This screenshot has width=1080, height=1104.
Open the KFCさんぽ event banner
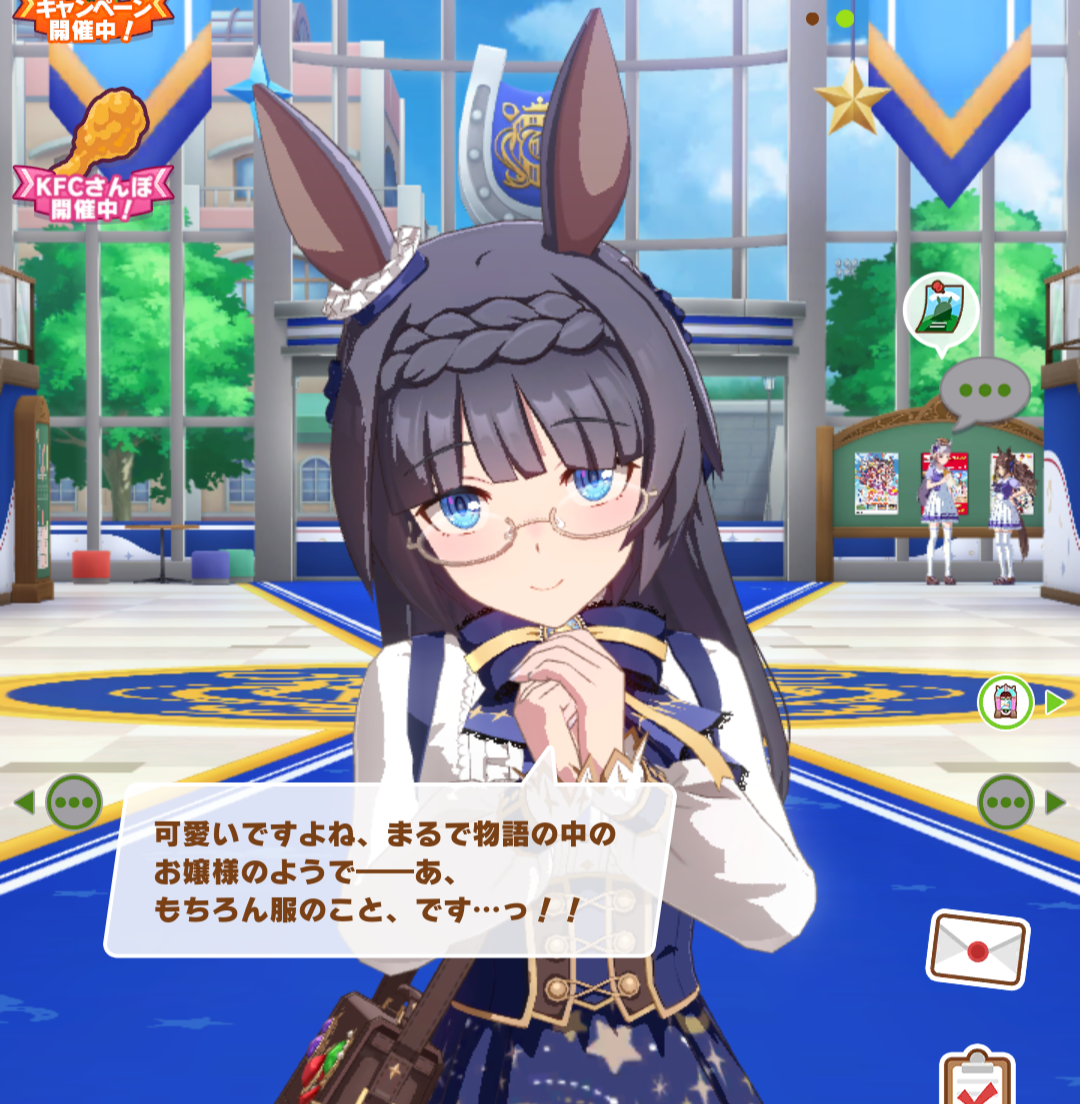pos(93,158)
